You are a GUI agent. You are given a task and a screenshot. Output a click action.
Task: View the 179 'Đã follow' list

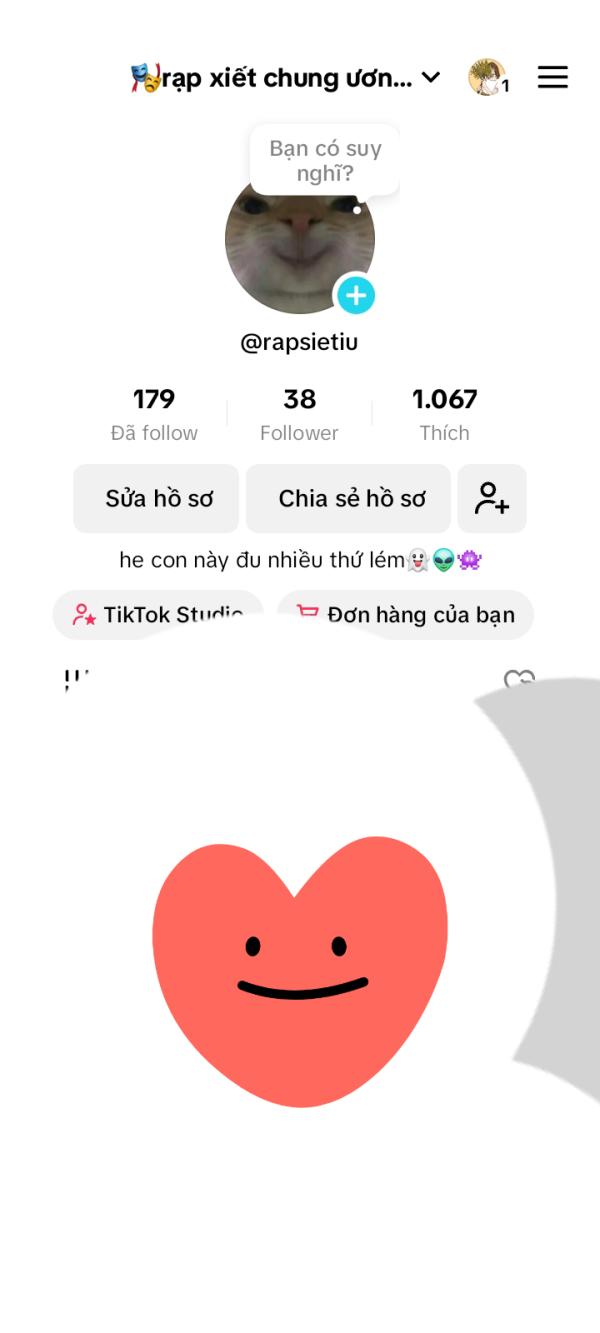pos(154,414)
